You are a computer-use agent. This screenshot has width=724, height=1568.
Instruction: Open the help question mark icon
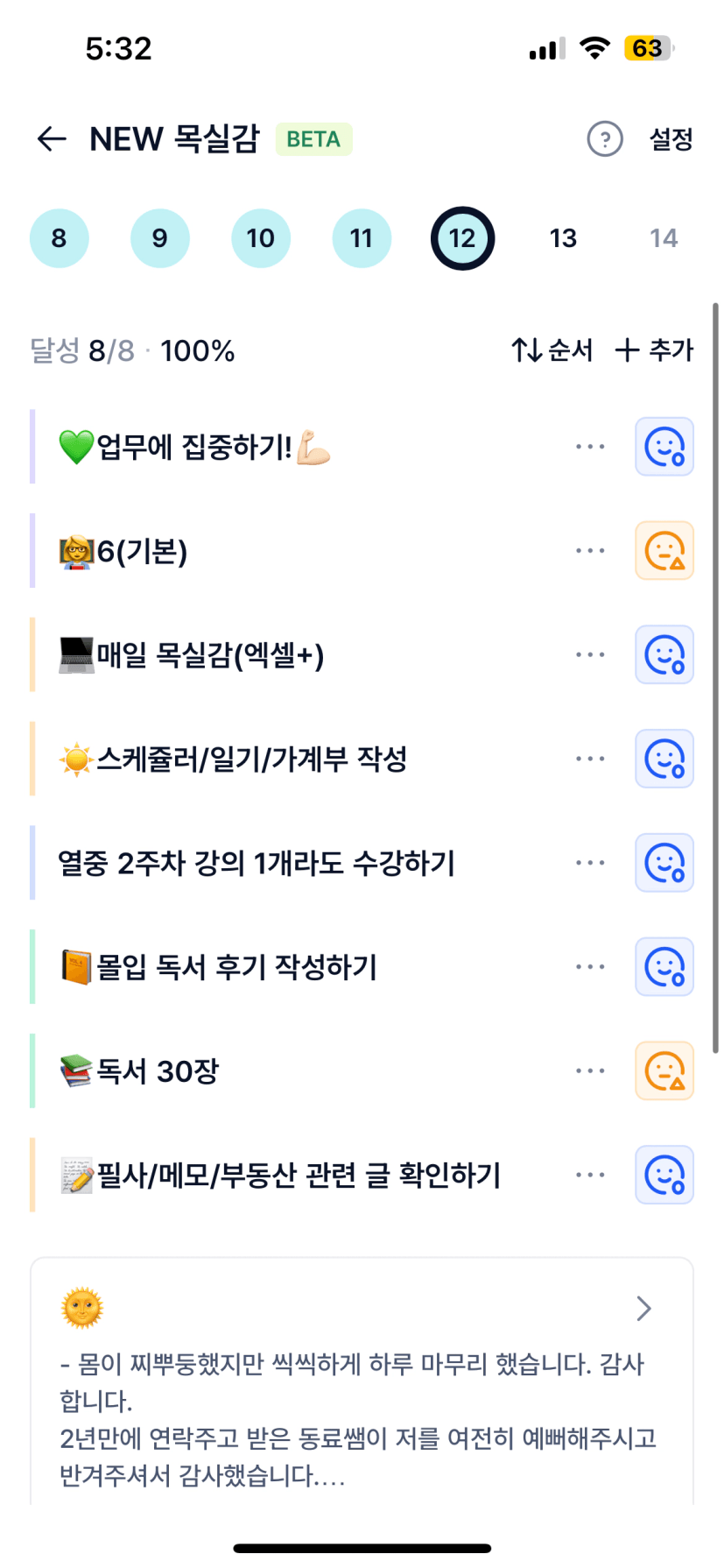pyautogui.click(x=604, y=138)
